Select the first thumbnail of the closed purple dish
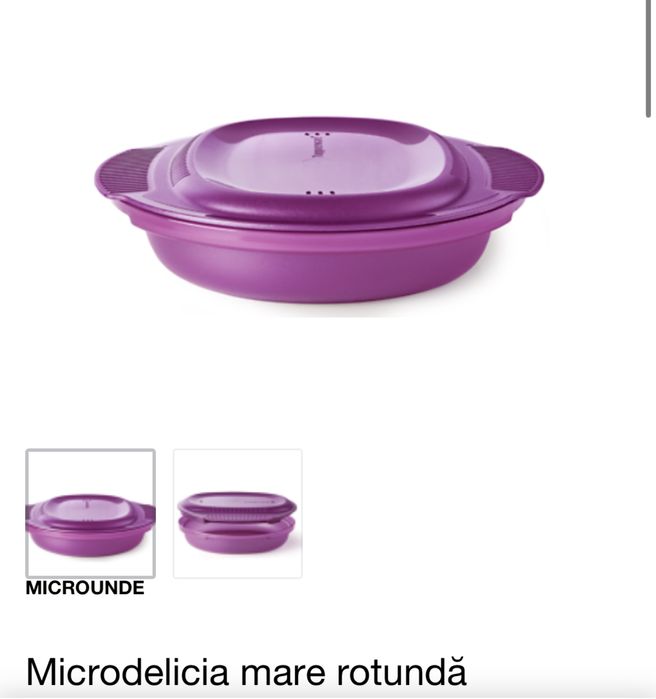 90,513
